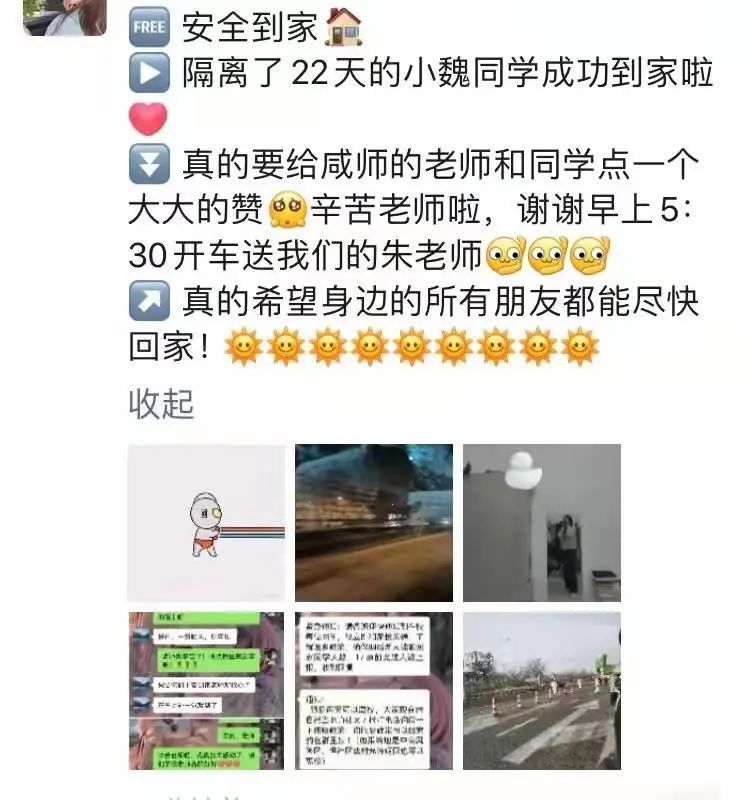View the white message screenshot image
Image resolution: width=745 pixels, height=800 pixels.
374,690
